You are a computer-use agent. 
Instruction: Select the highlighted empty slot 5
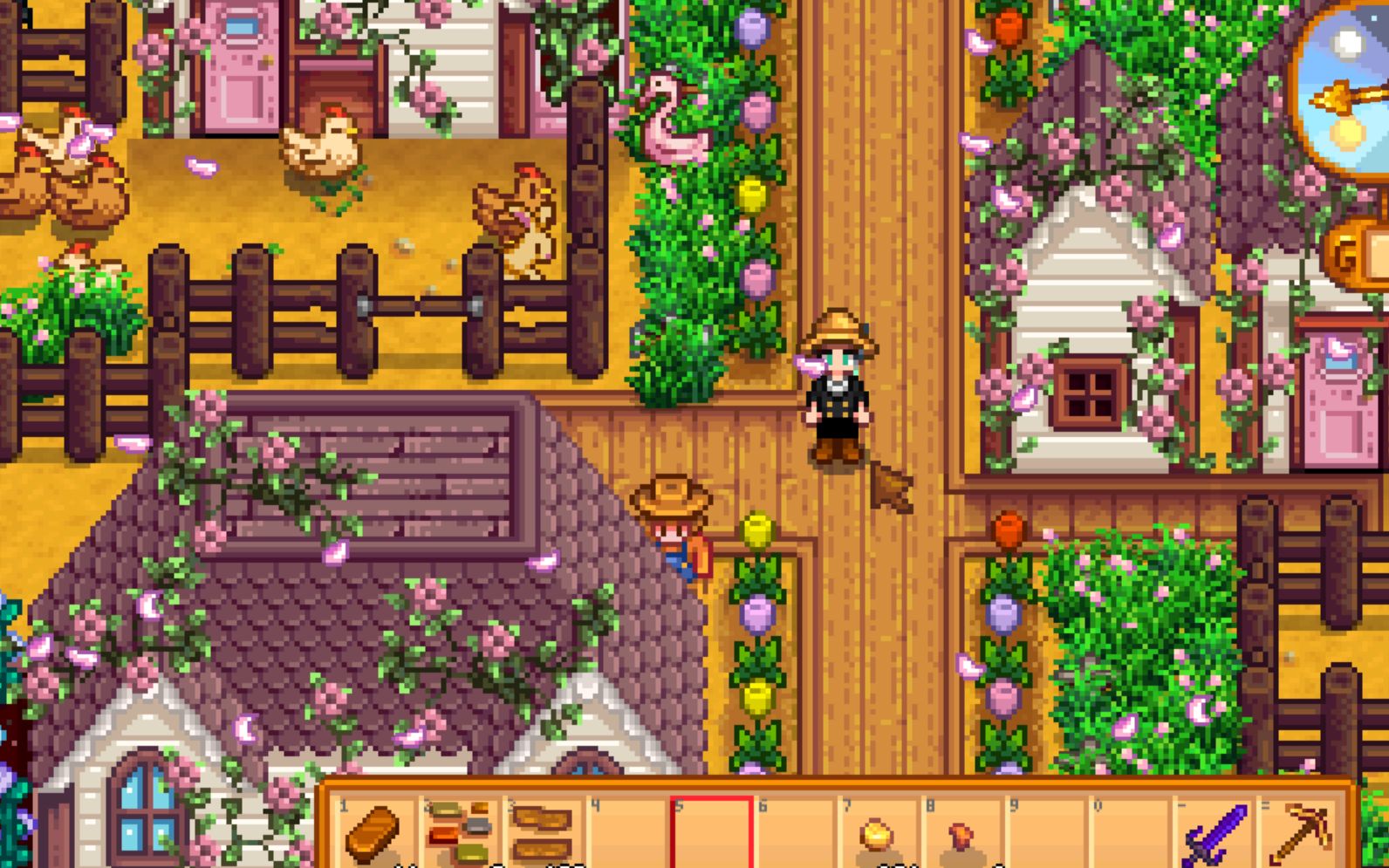click(x=711, y=834)
